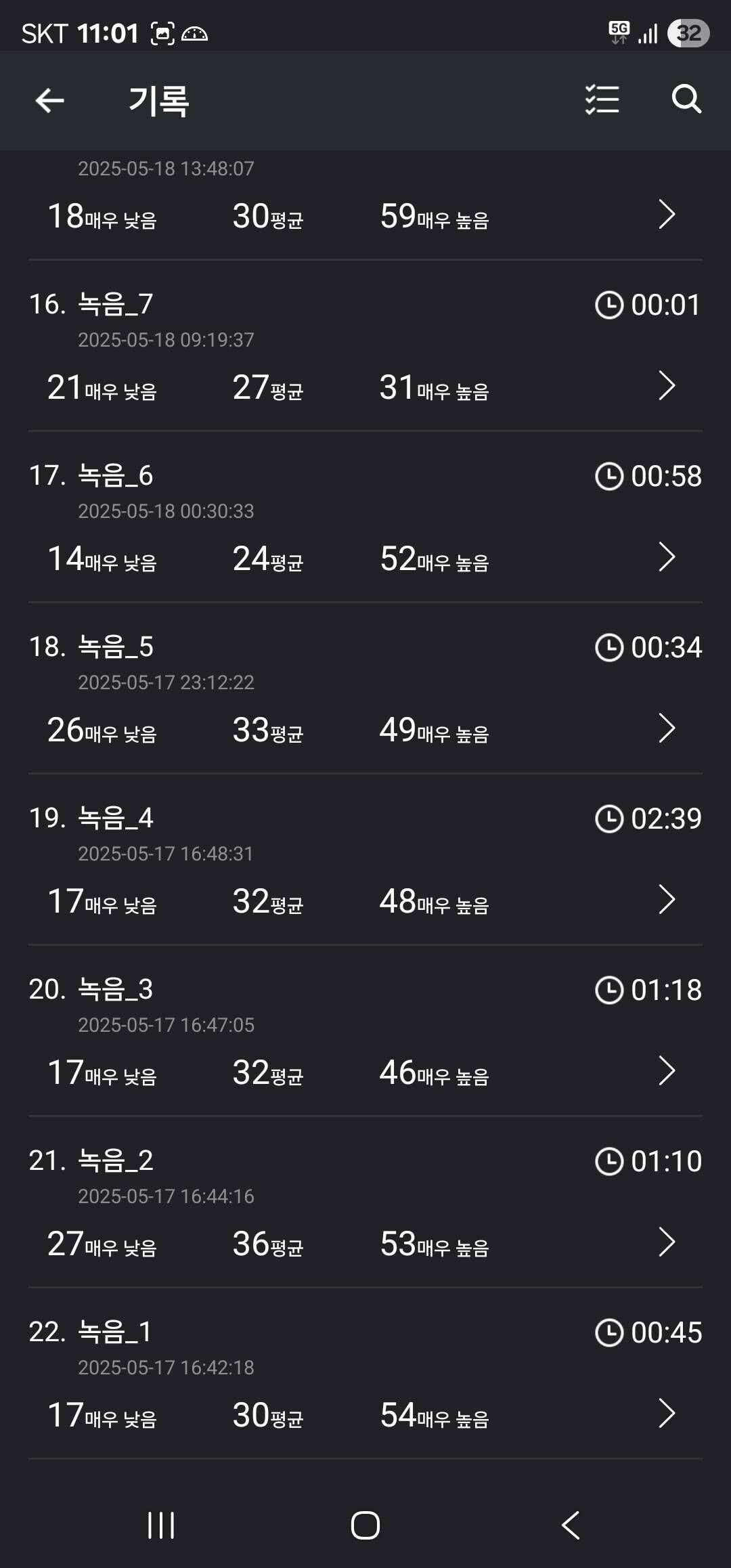Tap the timestamp 2025-05-17 23:12:22
The height and width of the screenshot is (1568, 731).
(167, 682)
